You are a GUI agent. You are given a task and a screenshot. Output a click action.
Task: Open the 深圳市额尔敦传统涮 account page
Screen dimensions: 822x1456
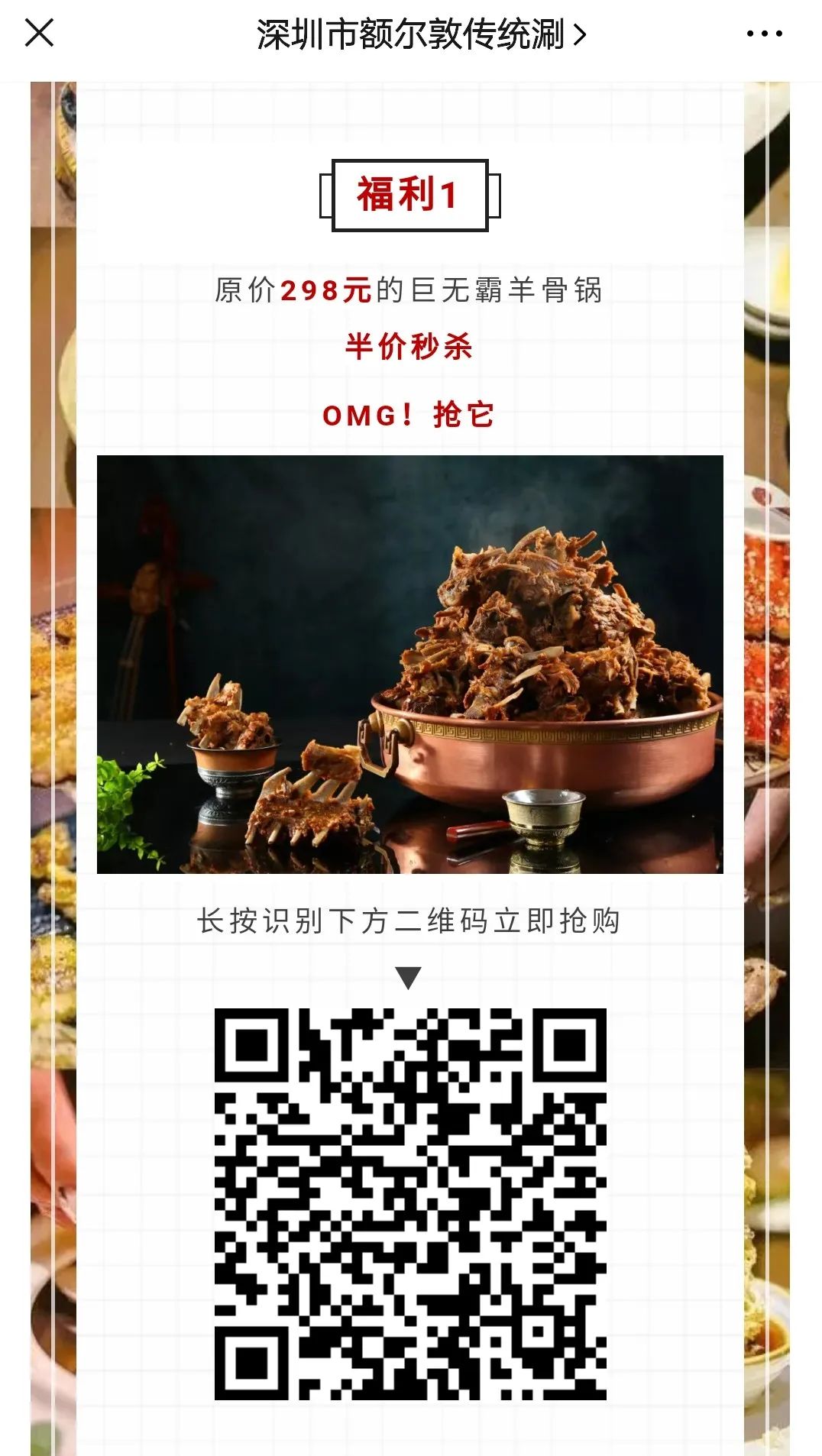coord(420,35)
